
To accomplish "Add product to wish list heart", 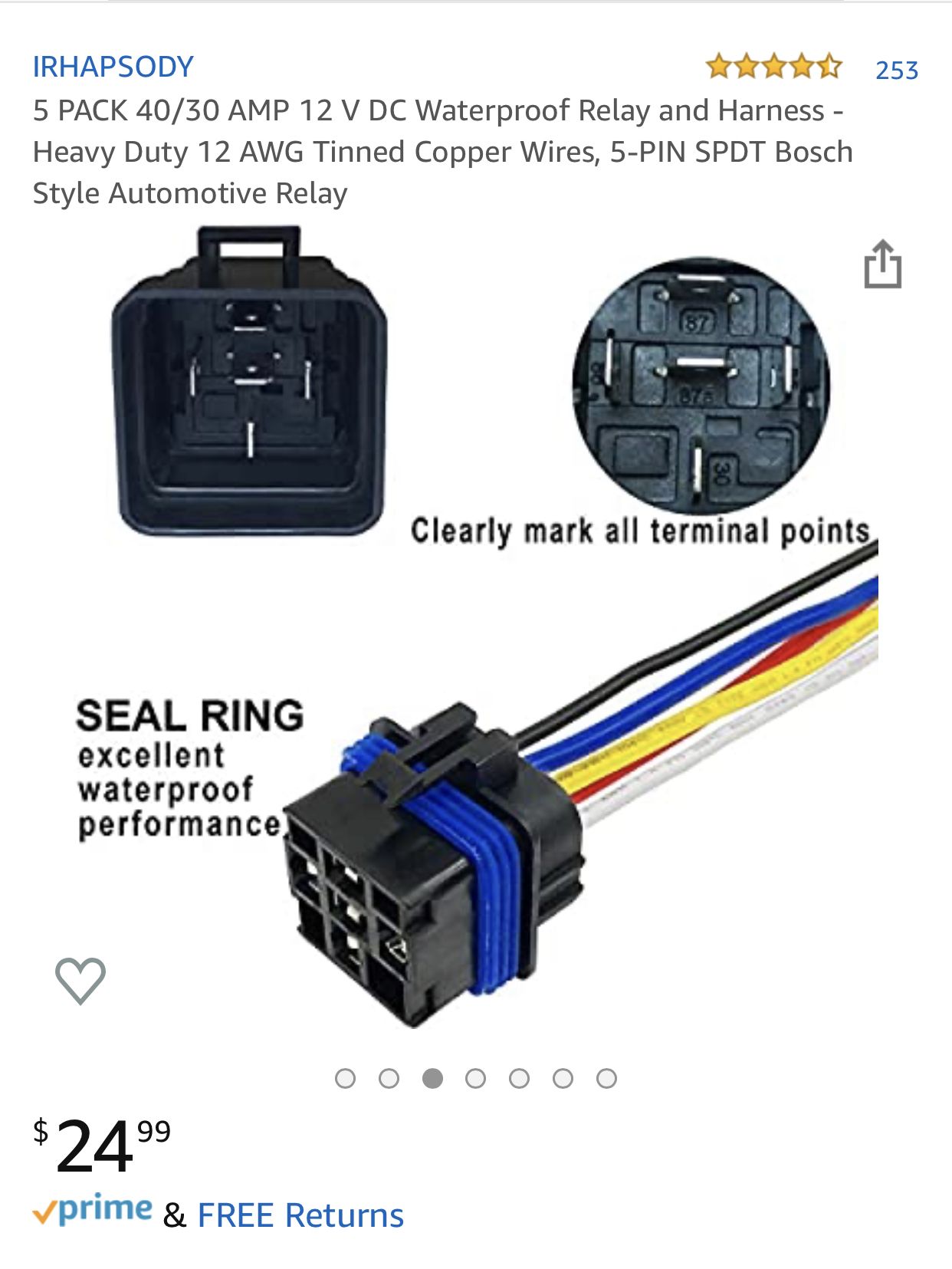I will point(80,980).
